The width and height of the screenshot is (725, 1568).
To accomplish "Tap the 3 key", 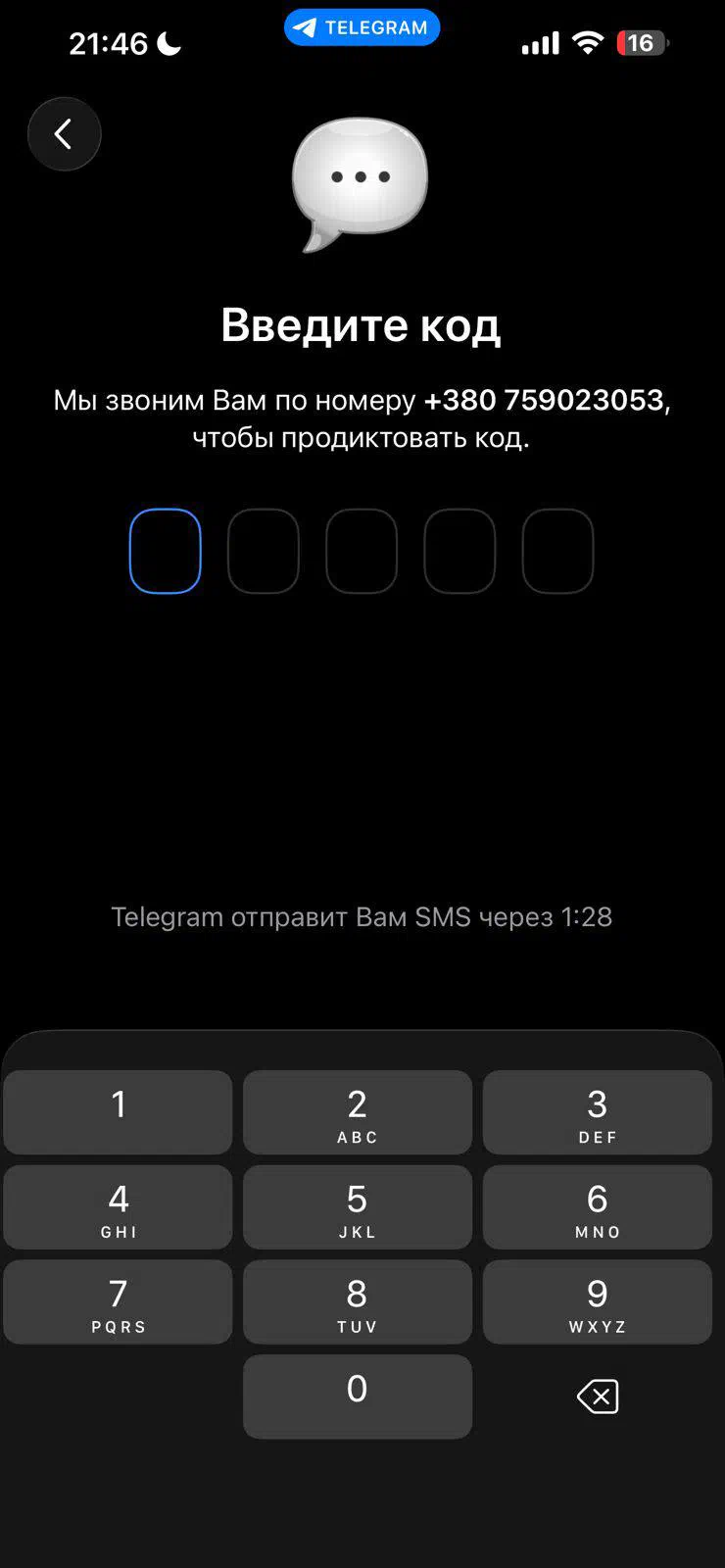I will [597, 1112].
